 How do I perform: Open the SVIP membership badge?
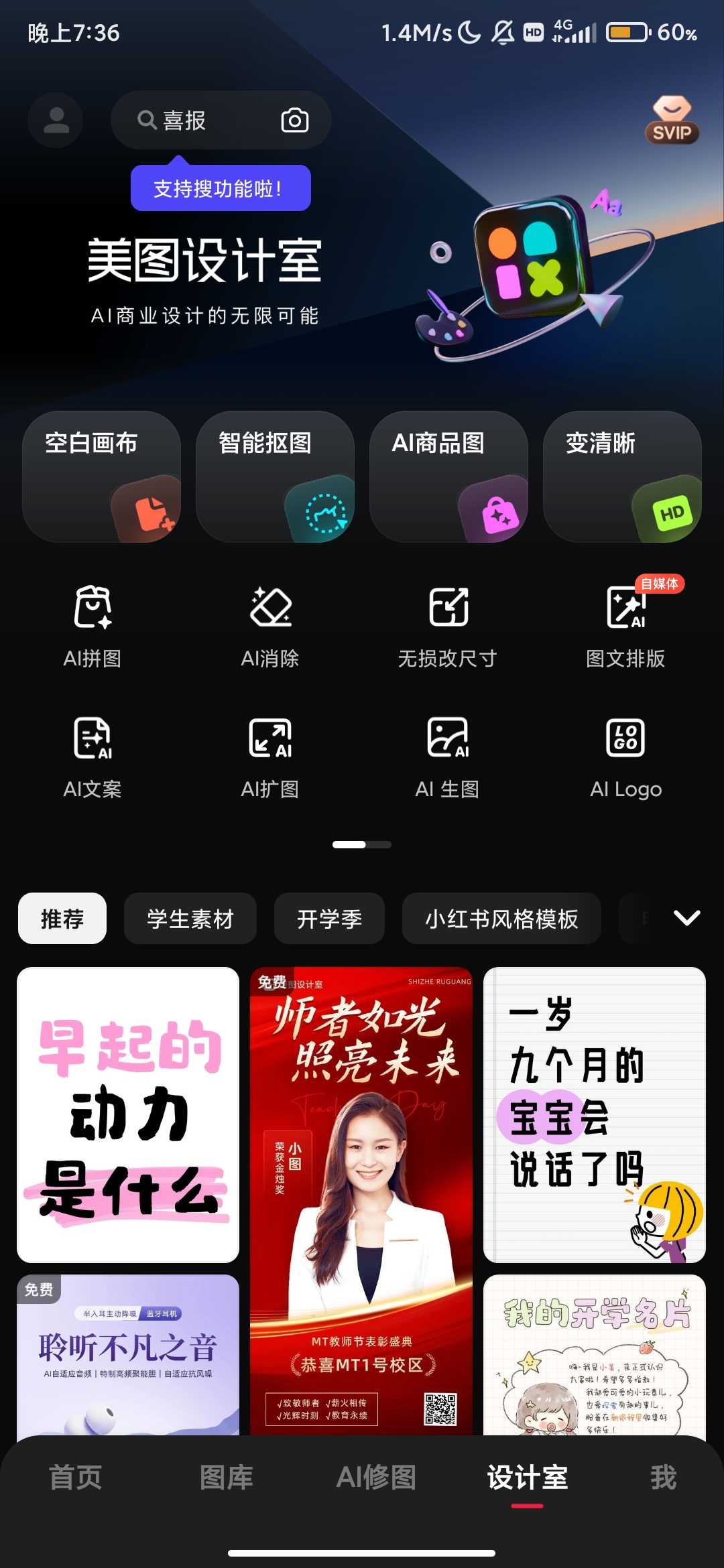(x=672, y=121)
